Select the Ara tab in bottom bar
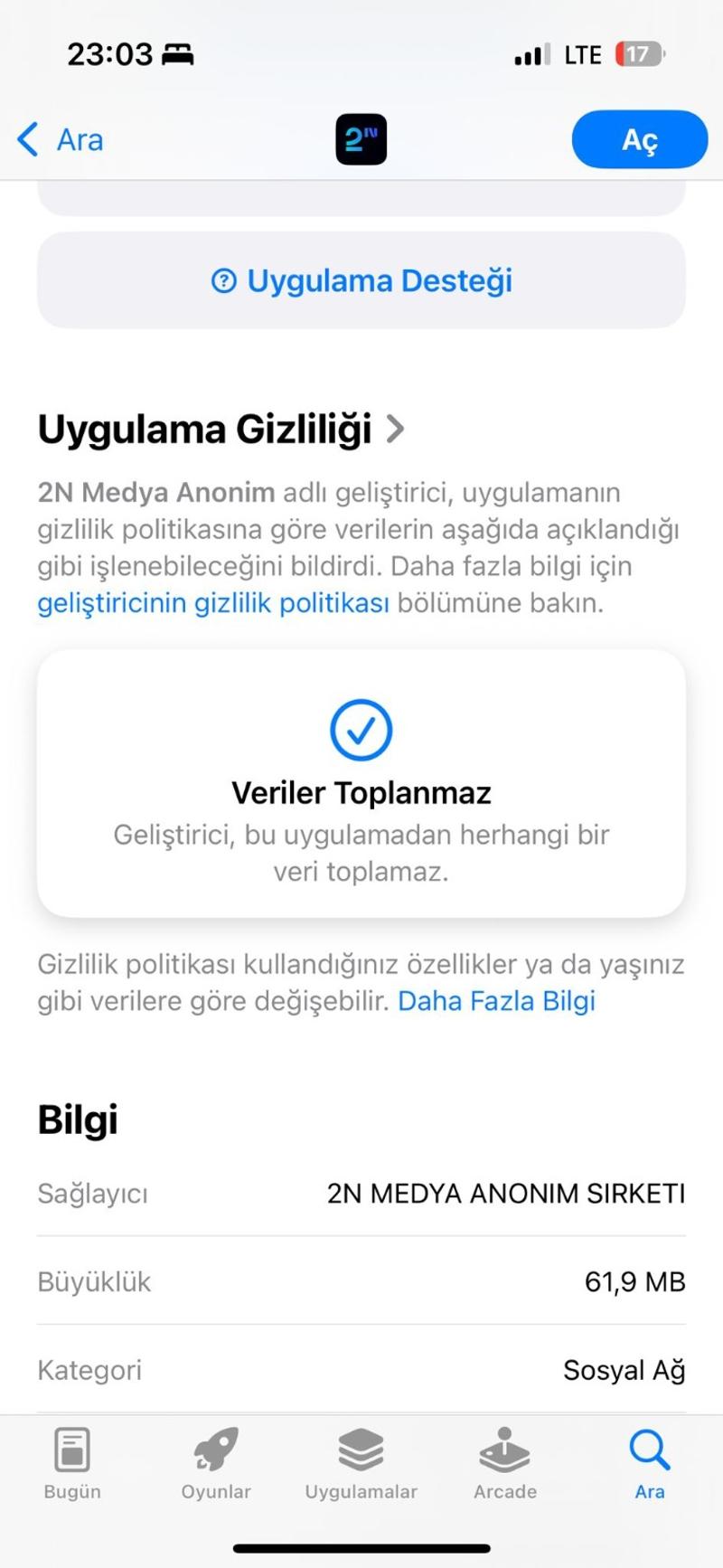Image resolution: width=723 pixels, height=1568 pixels. (650, 1464)
